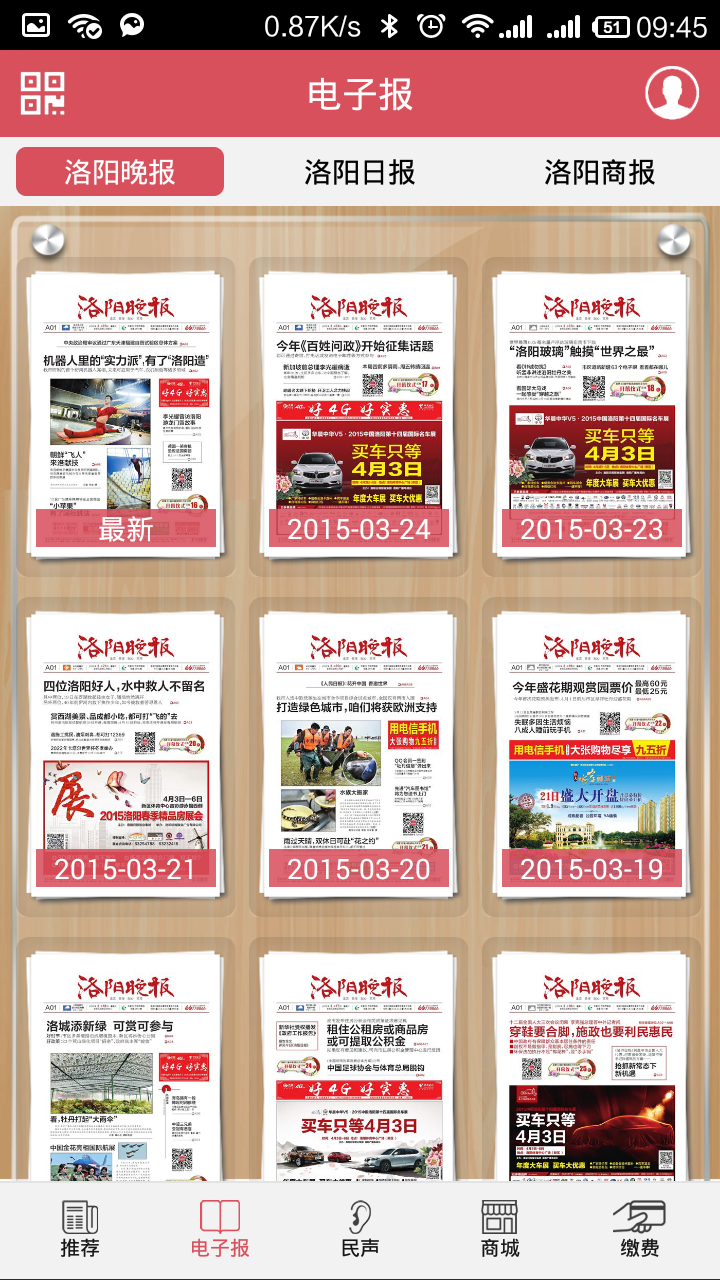This screenshot has height=1280, width=720.
Task: Open the 商城 tab
Action: [500, 1230]
